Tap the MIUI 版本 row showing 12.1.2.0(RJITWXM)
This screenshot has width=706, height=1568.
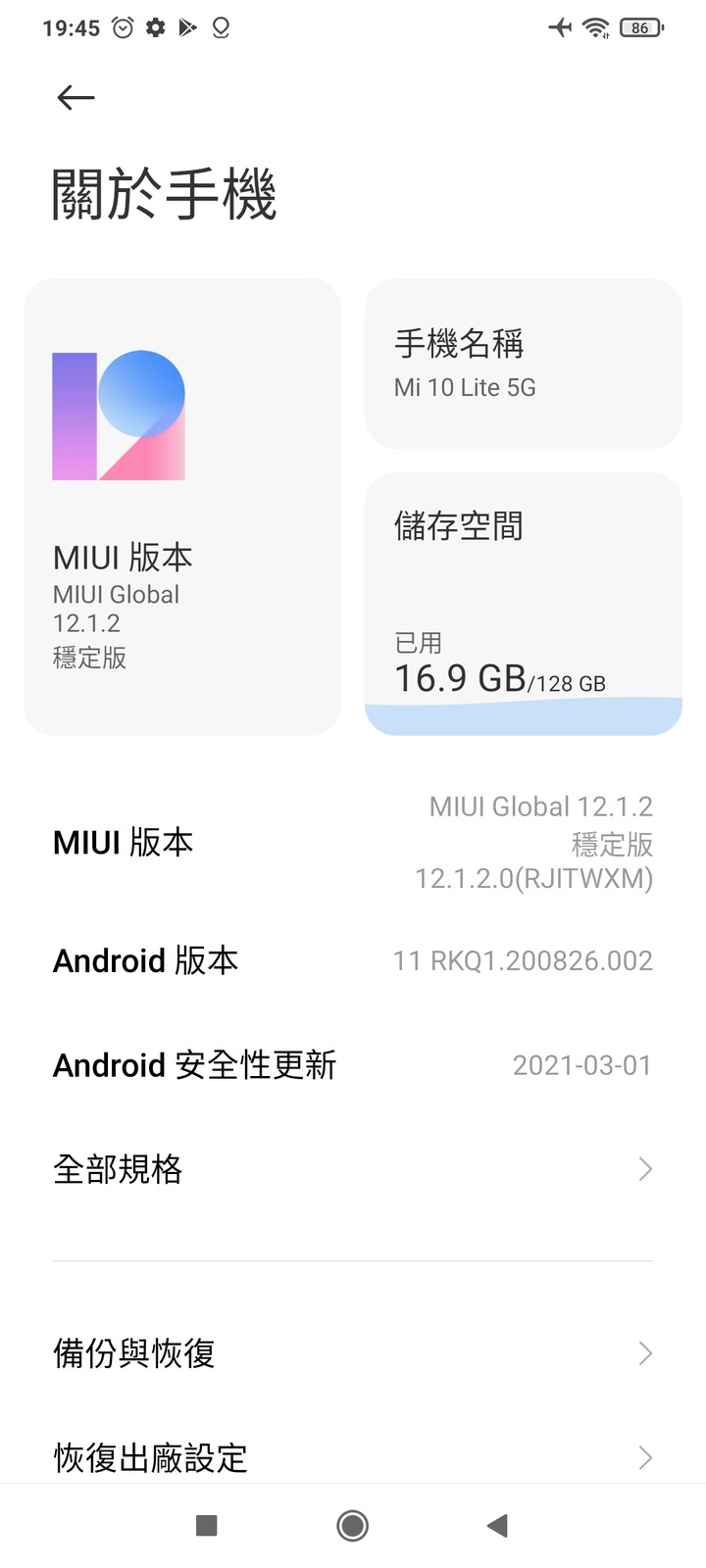[353, 842]
